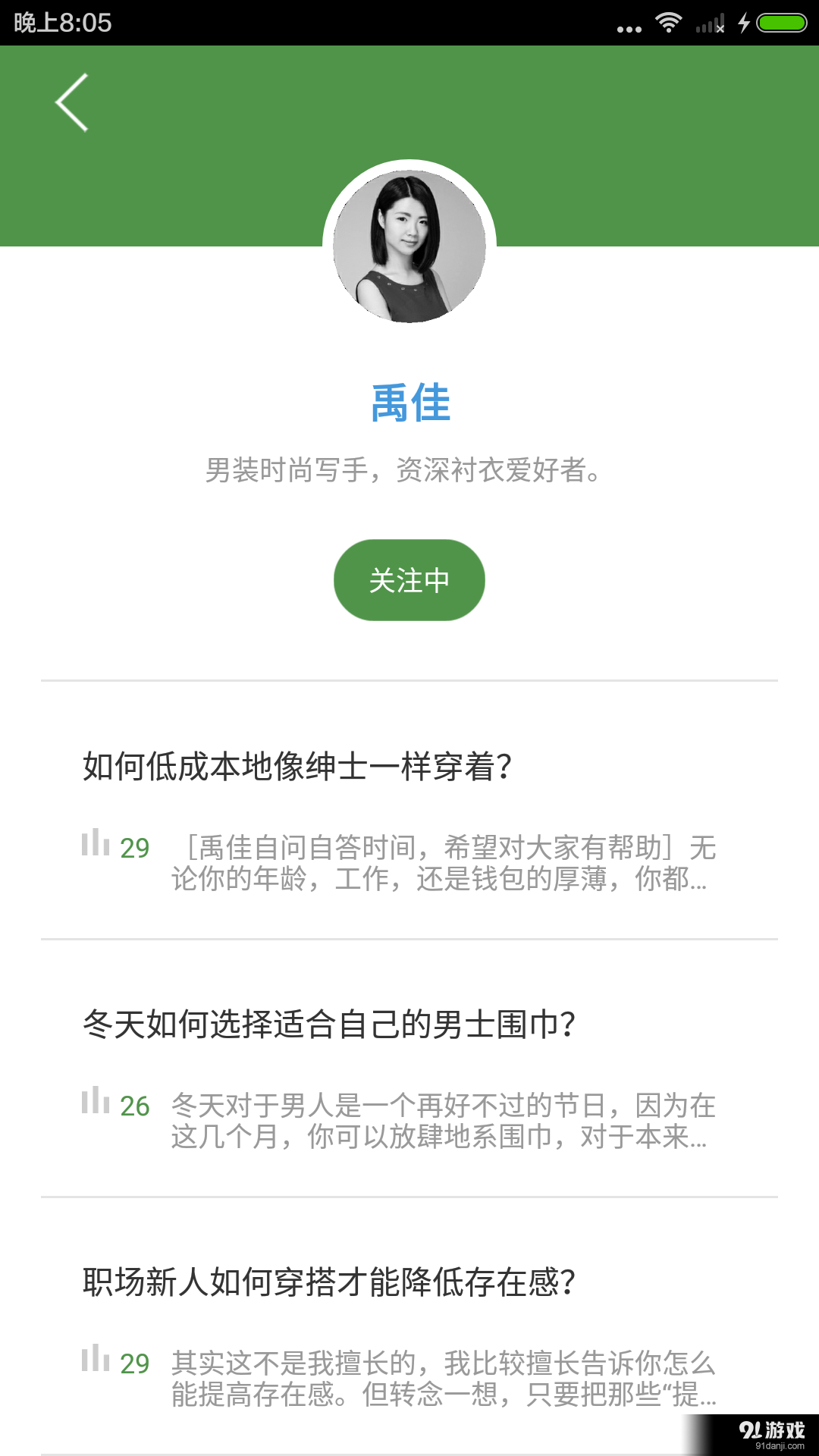
Task: Tap the bio text about shirt enthusiast
Action: pos(409,472)
